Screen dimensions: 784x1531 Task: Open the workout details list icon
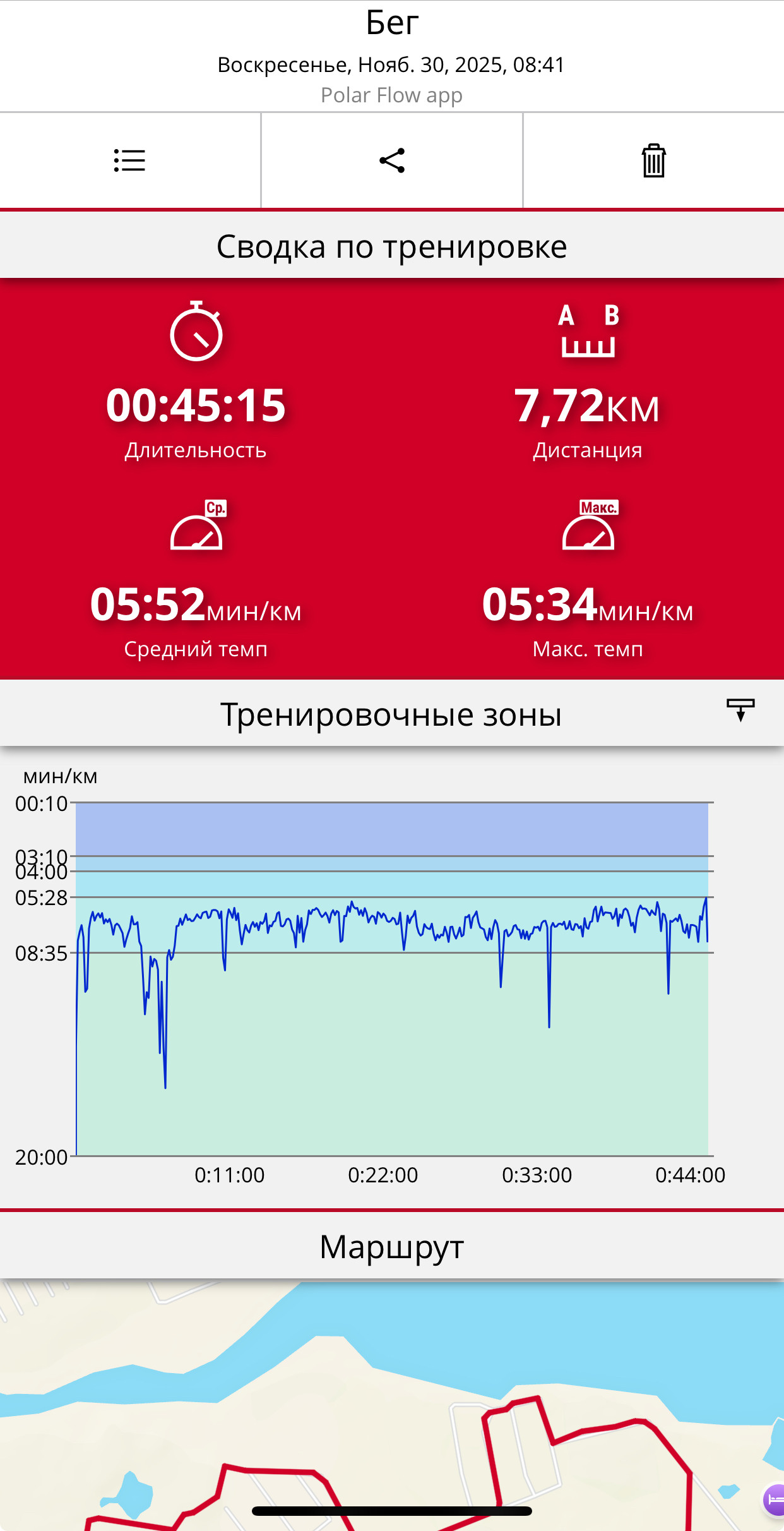[x=129, y=160]
